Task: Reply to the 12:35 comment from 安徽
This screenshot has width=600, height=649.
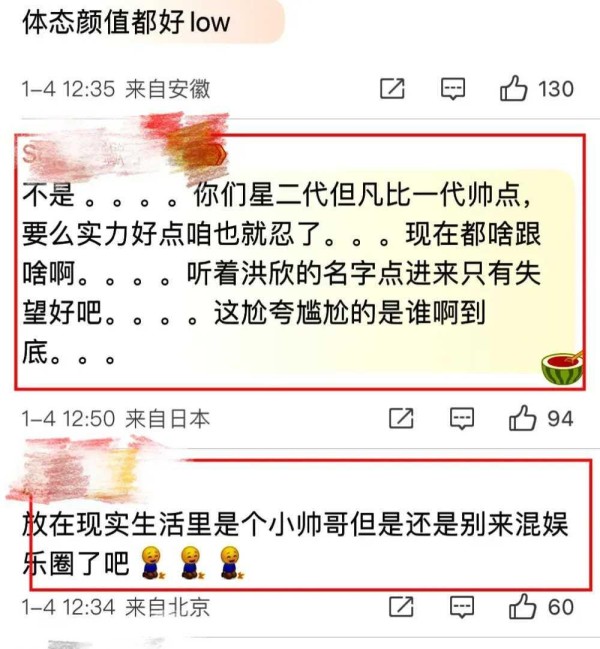Action: [454, 89]
